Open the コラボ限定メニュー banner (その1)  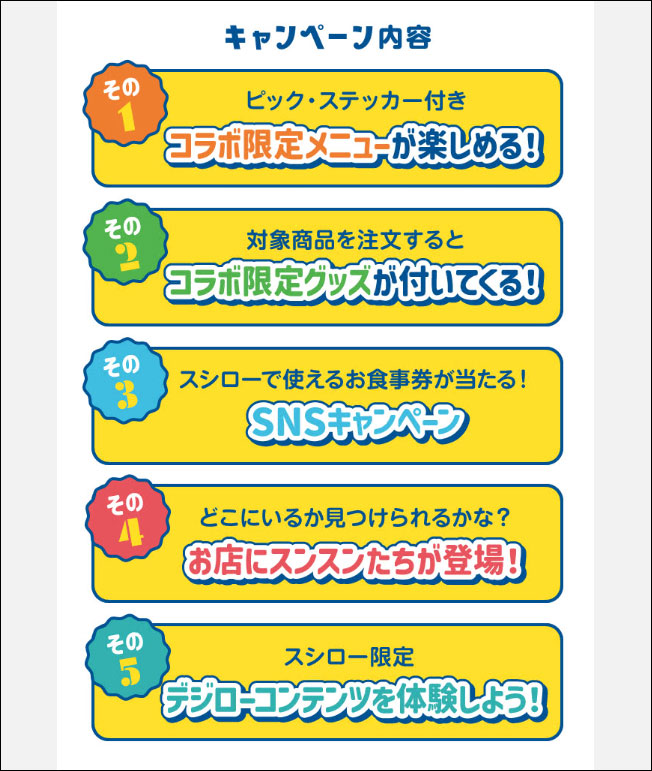(326, 128)
